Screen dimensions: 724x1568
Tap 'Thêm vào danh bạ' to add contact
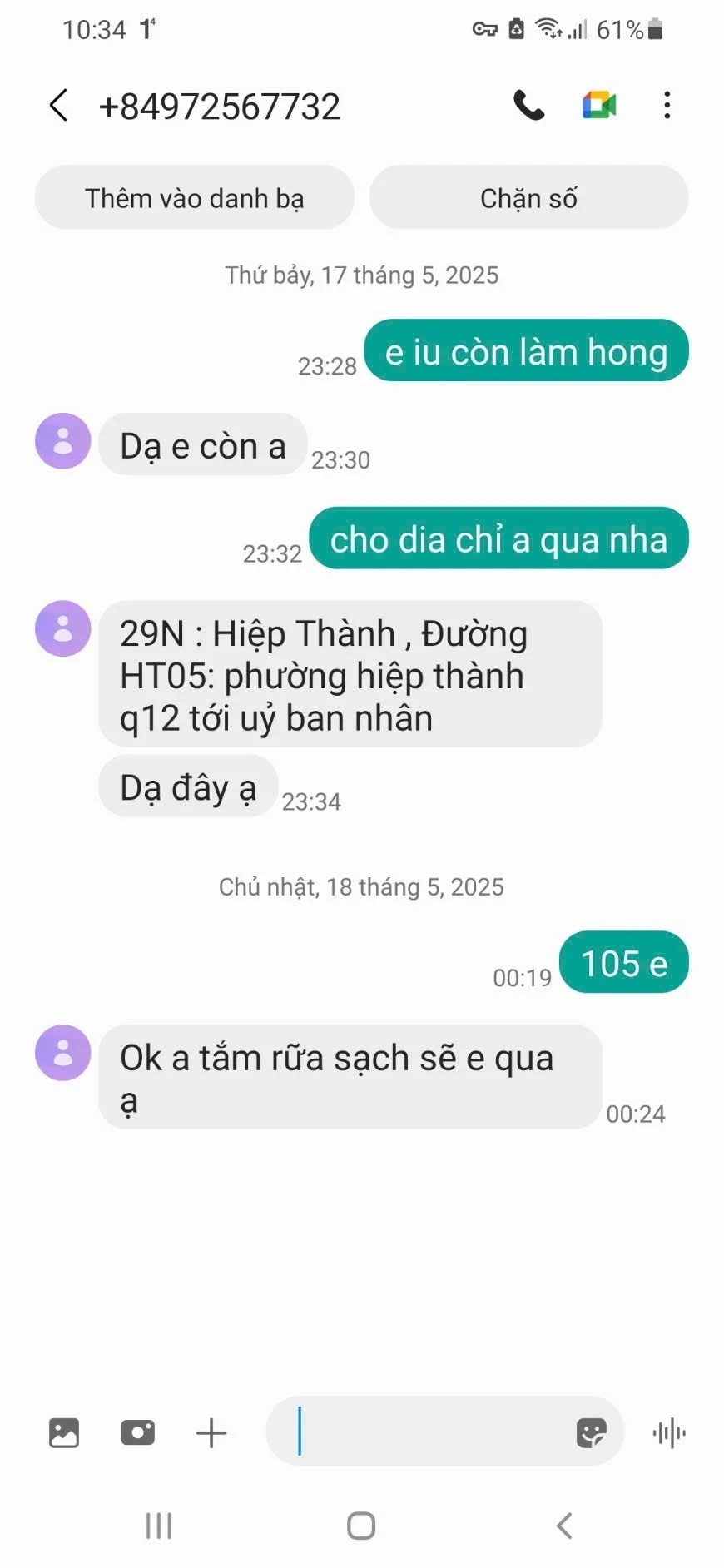click(194, 198)
